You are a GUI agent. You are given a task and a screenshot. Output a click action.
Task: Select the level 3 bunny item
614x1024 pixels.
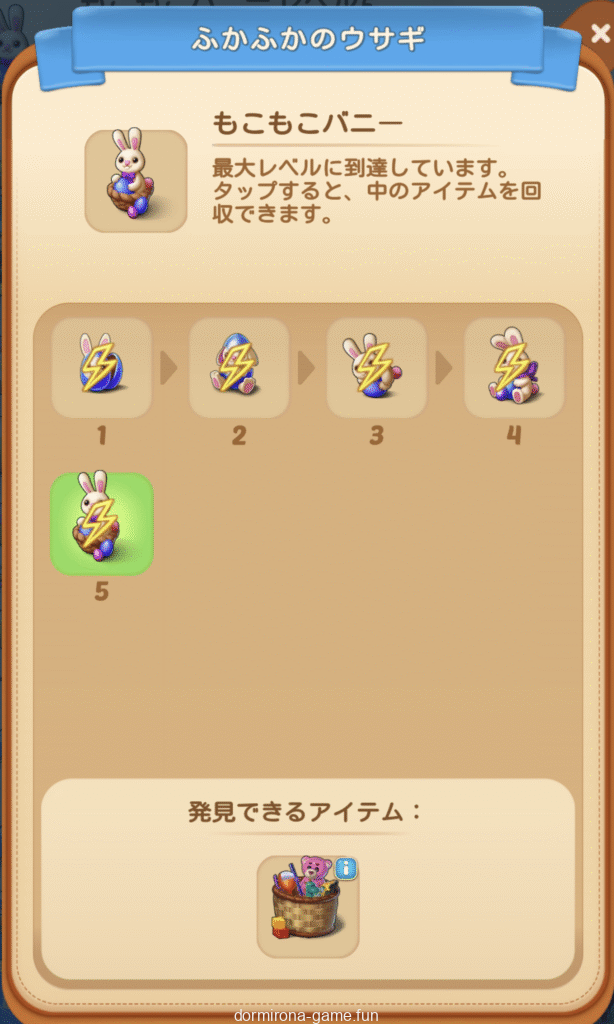[x=376, y=367]
